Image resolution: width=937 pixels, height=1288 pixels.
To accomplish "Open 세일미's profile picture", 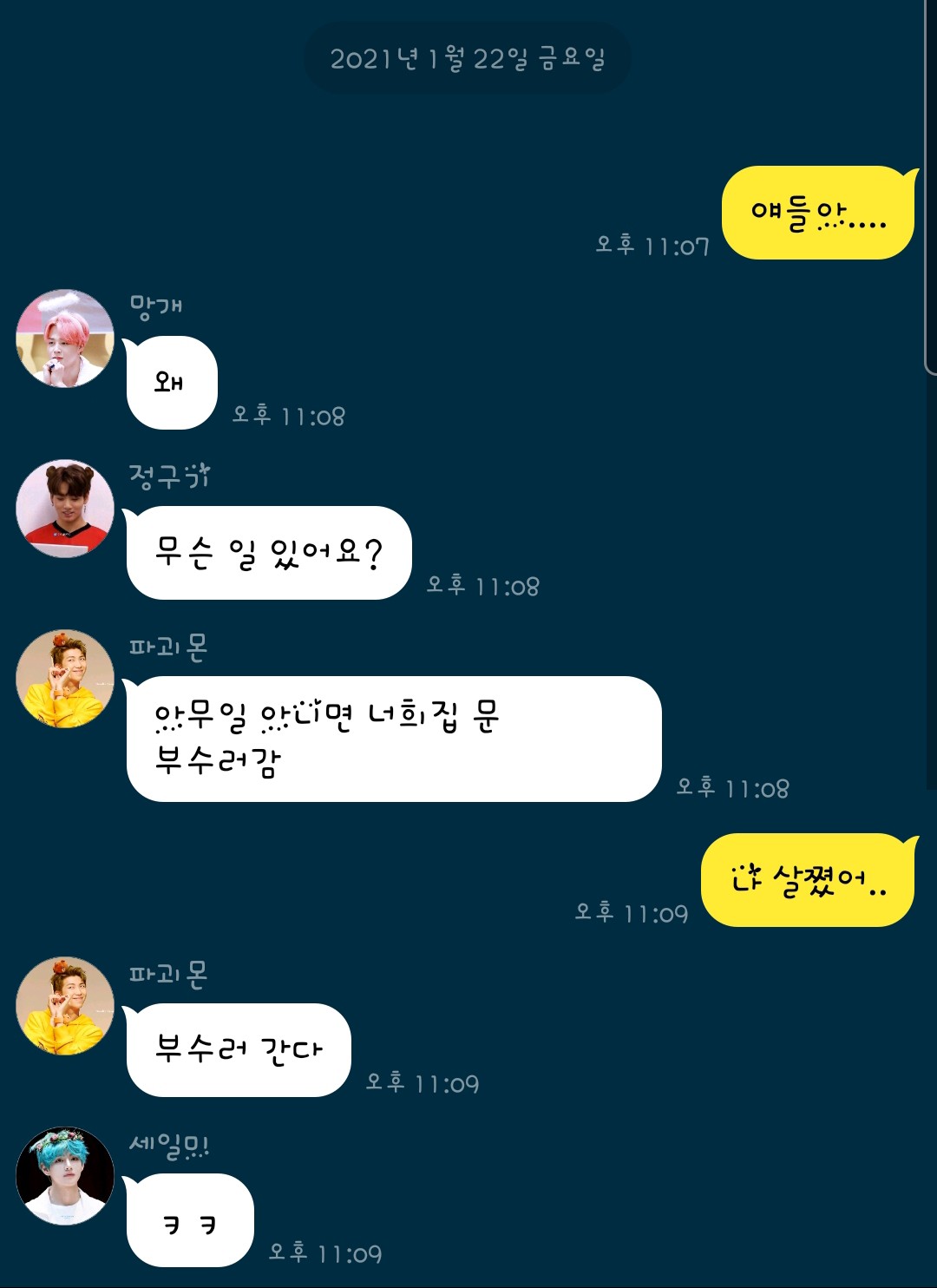I will click(65, 1176).
